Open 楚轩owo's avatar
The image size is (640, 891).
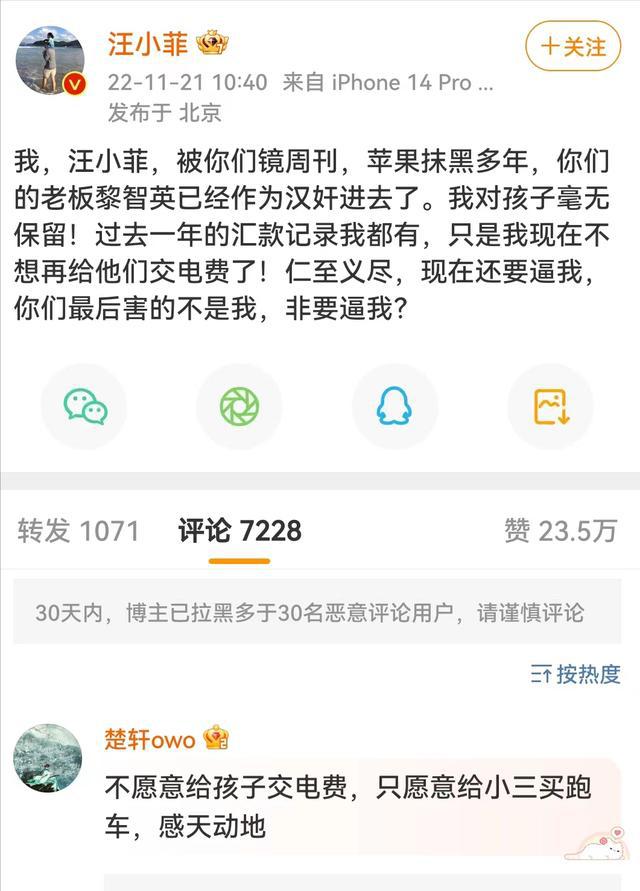47,757
